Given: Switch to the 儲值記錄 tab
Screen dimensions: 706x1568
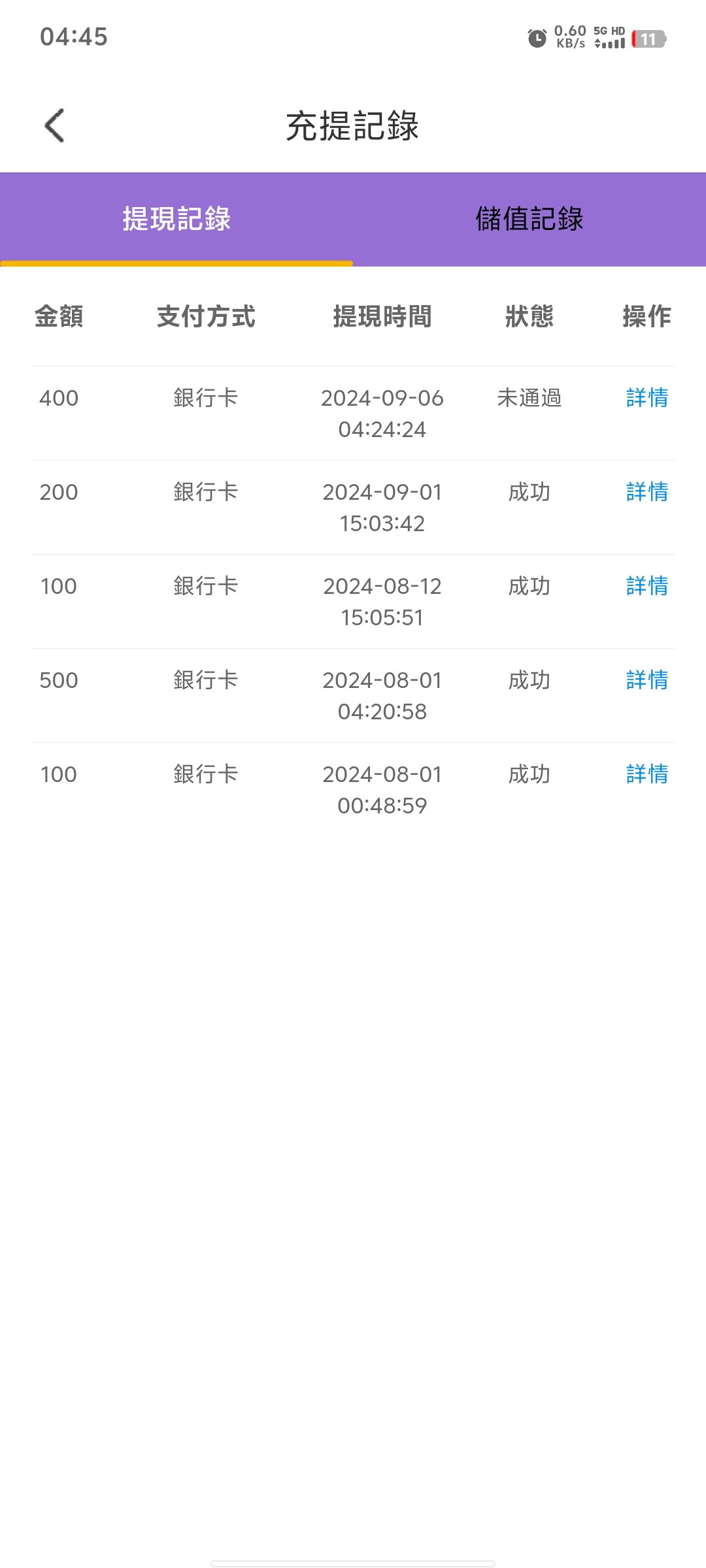Looking at the screenshot, I should [529, 219].
